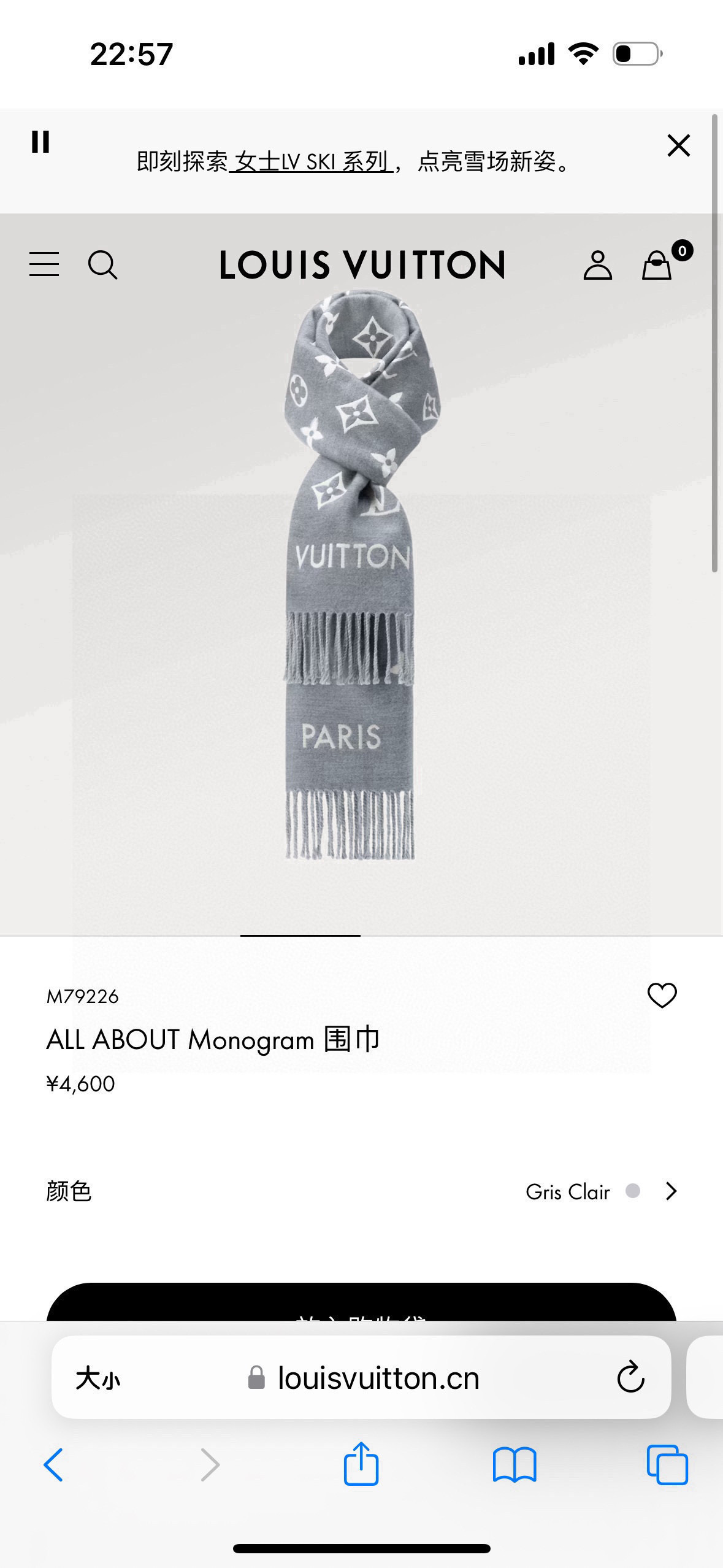Open the account profile icon
Image resolution: width=723 pixels, height=1568 pixels.
coord(599,266)
